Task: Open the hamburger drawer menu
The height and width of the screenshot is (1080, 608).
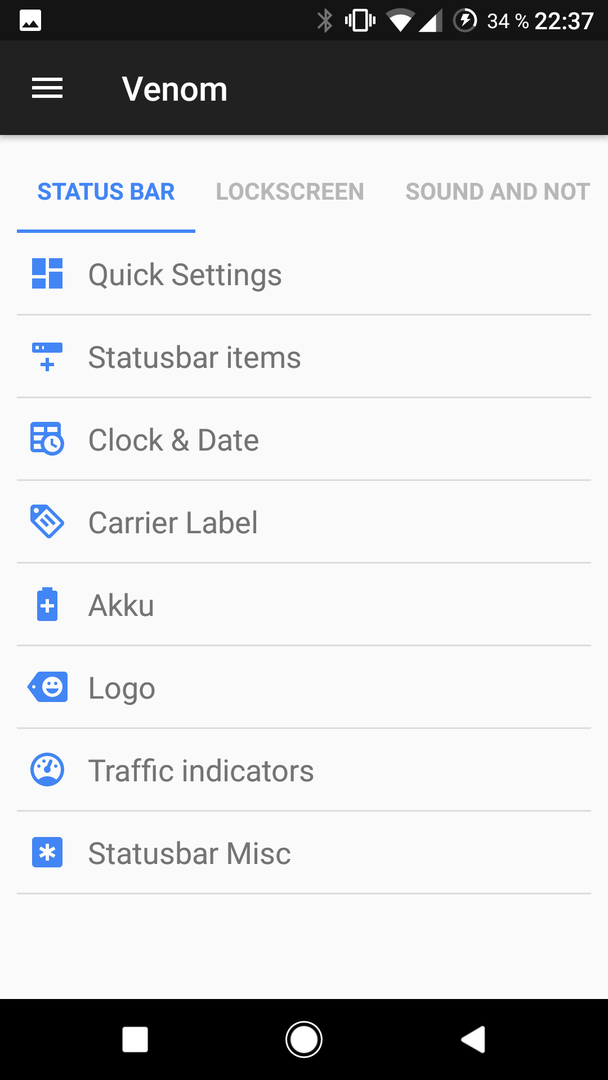Action: click(48, 88)
